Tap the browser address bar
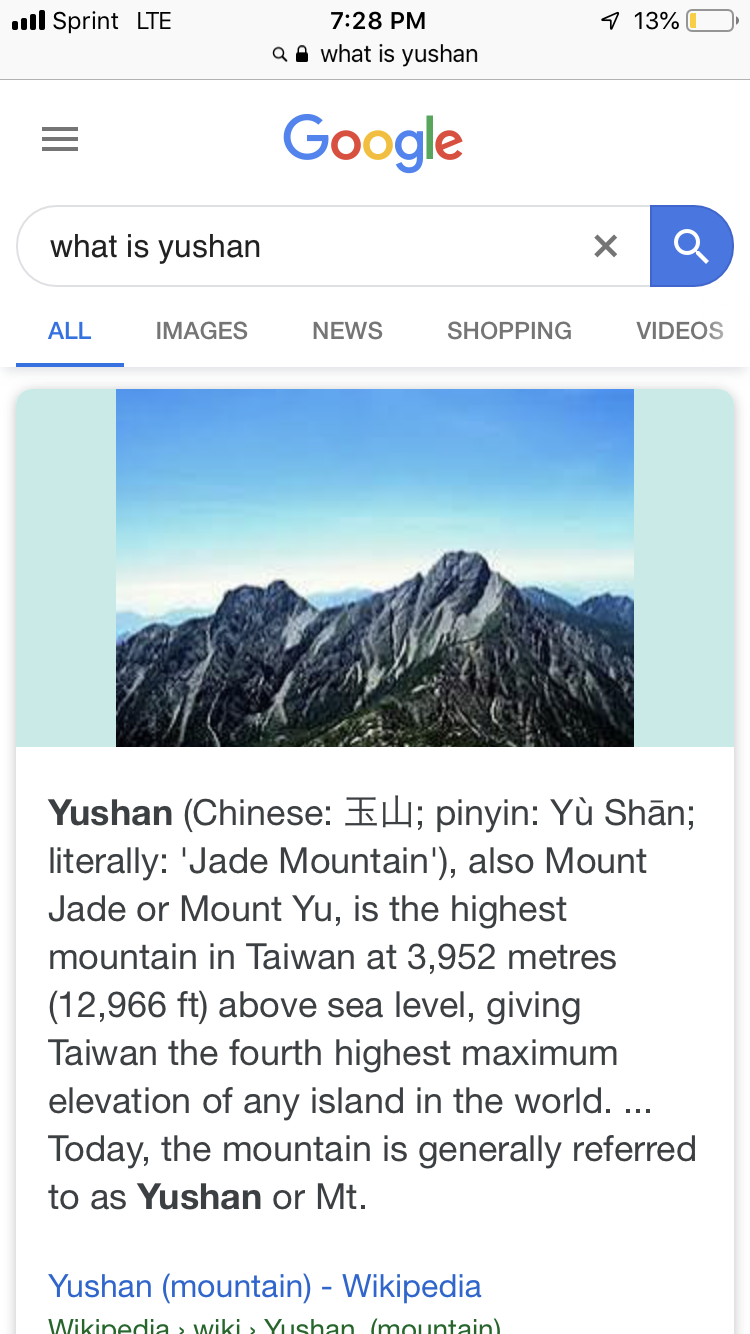 click(x=375, y=54)
